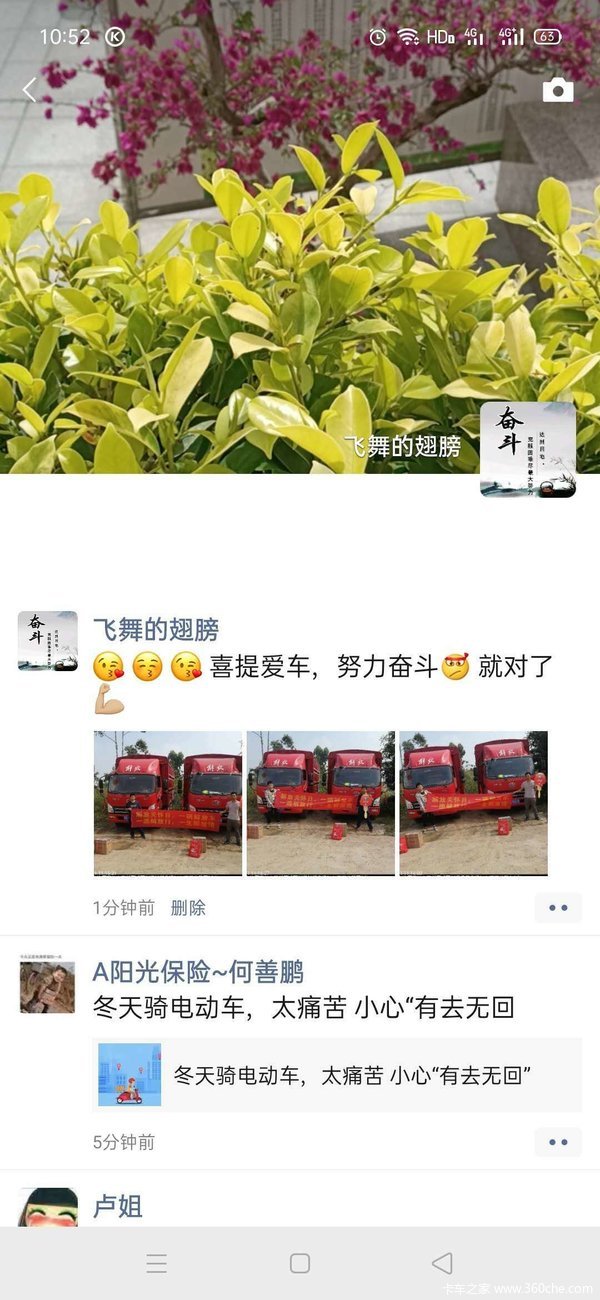Go to the home screen via system button
Image resolution: width=600 pixels, height=1300 pixels.
coord(300,1263)
